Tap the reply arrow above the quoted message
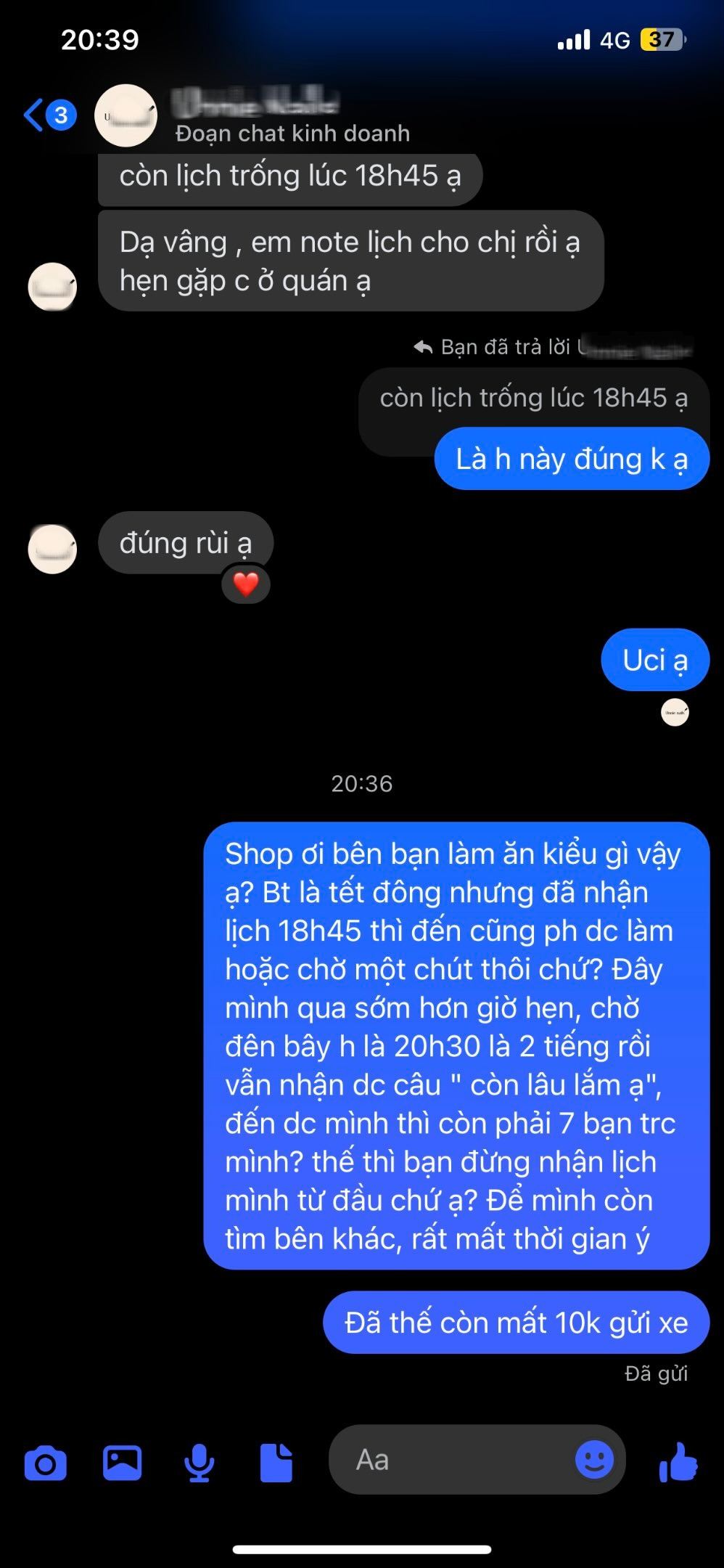Screen dimensions: 724x1568 (x=424, y=346)
